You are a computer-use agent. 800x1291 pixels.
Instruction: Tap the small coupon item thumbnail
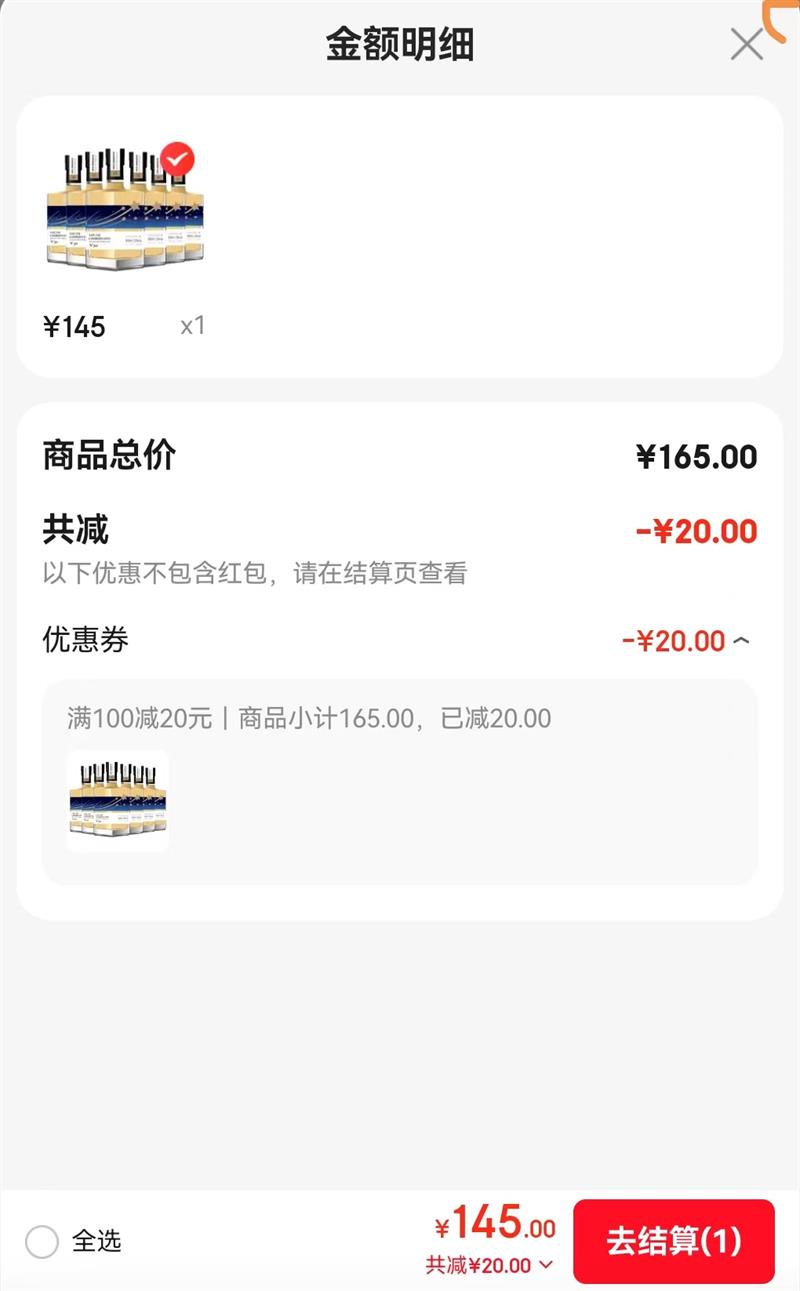118,800
